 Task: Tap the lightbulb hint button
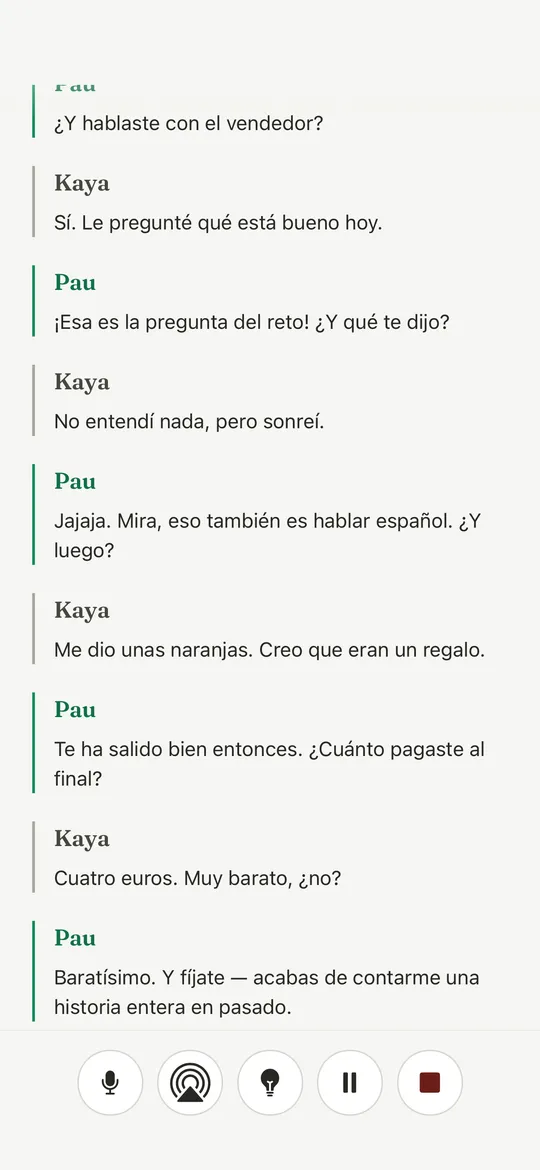[270, 1083]
